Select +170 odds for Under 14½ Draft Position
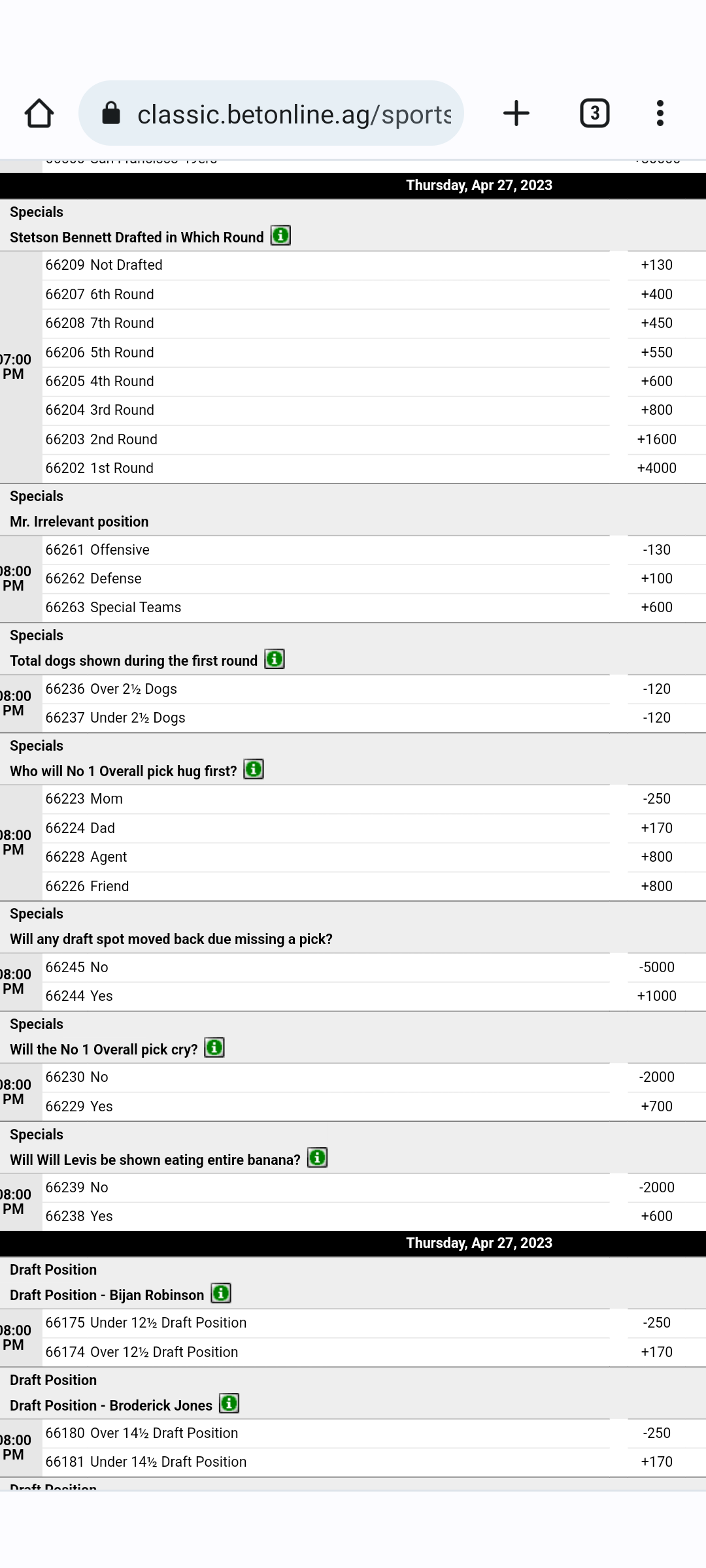The image size is (706, 1568). (656, 1462)
